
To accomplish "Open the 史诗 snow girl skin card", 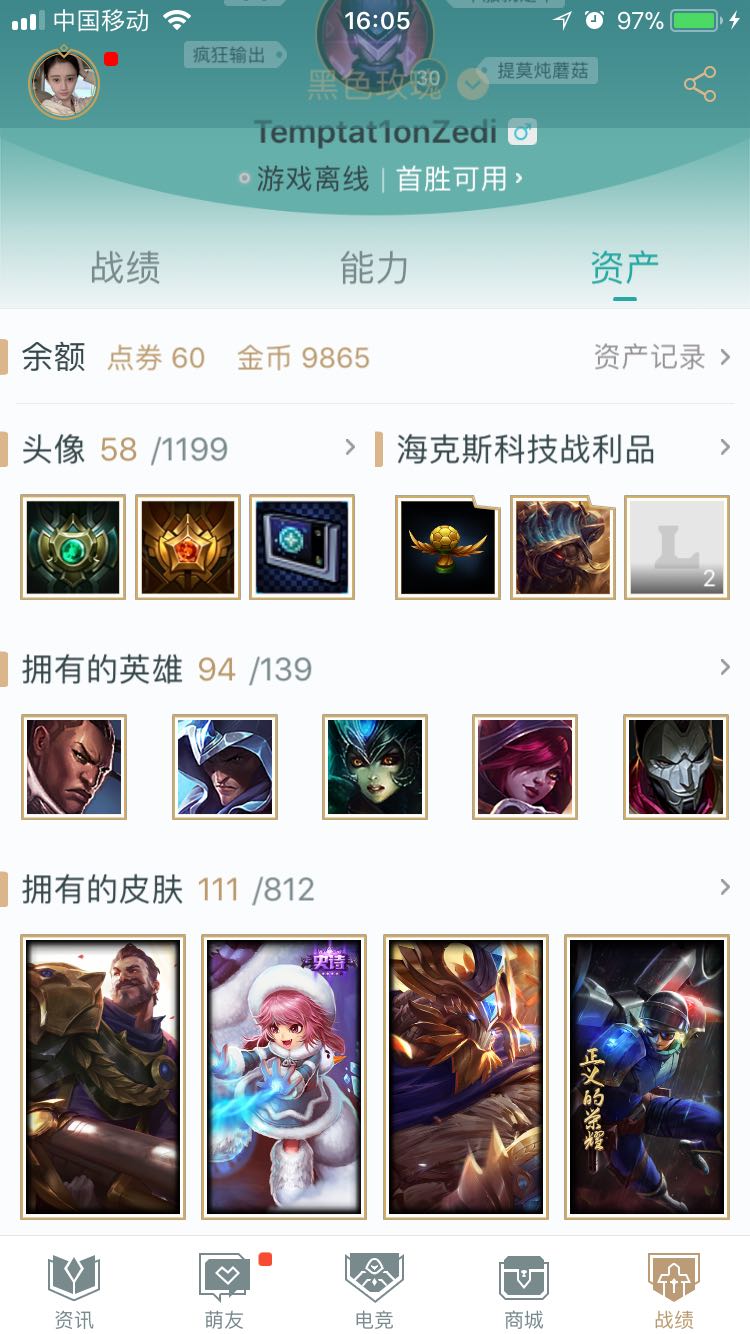I will tap(284, 1076).
